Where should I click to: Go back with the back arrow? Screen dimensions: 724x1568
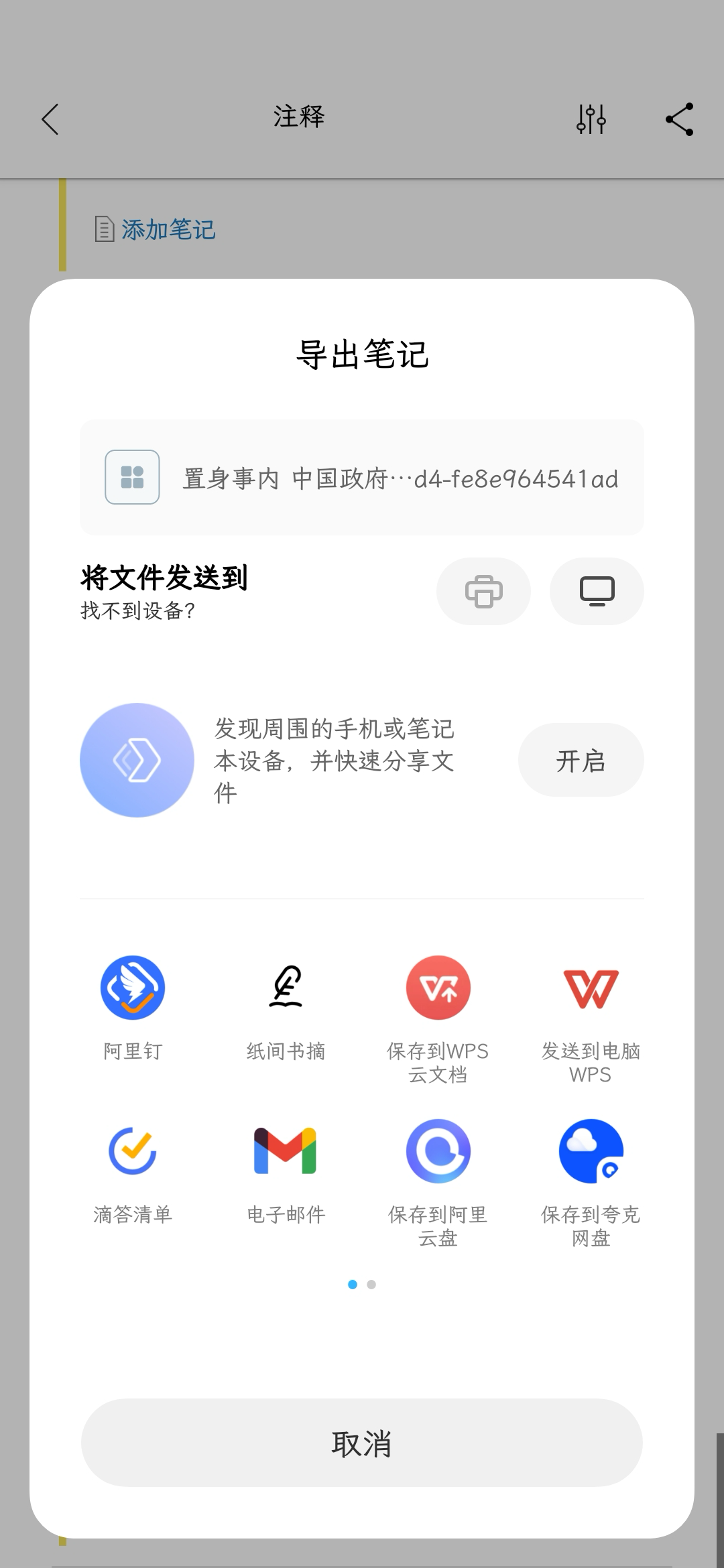(x=49, y=119)
